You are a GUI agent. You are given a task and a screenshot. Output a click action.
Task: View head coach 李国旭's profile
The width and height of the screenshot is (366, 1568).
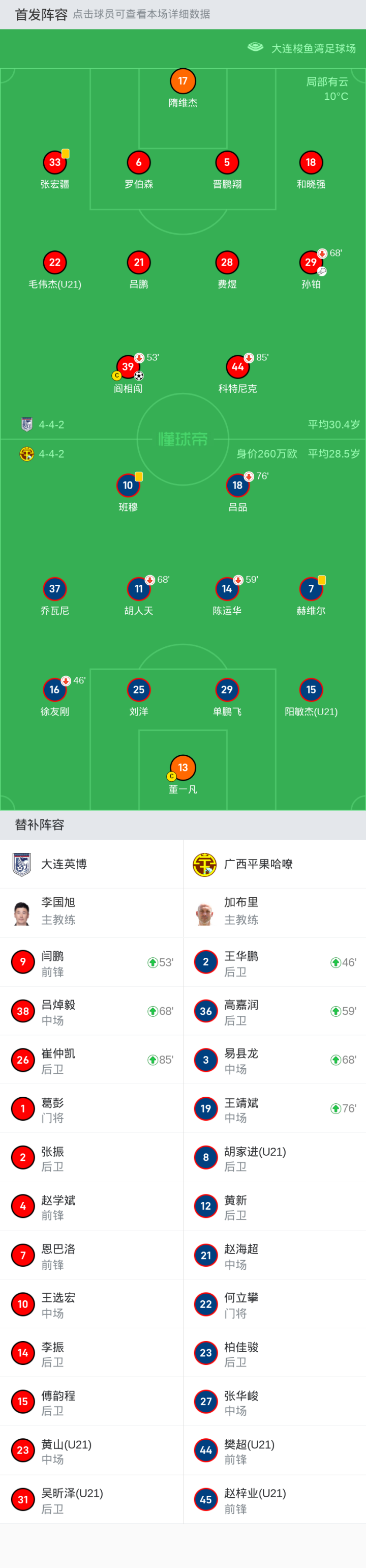58,911
